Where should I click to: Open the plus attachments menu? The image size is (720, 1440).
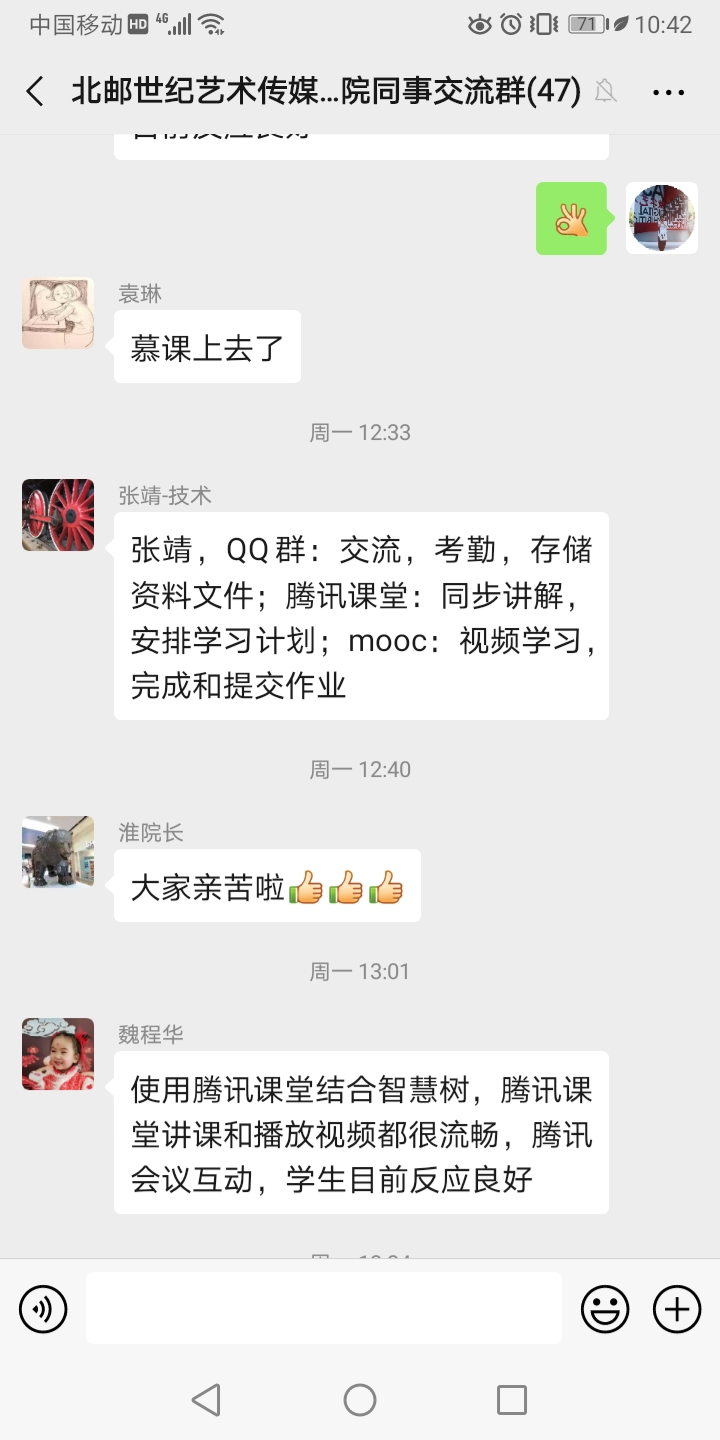[677, 1308]
